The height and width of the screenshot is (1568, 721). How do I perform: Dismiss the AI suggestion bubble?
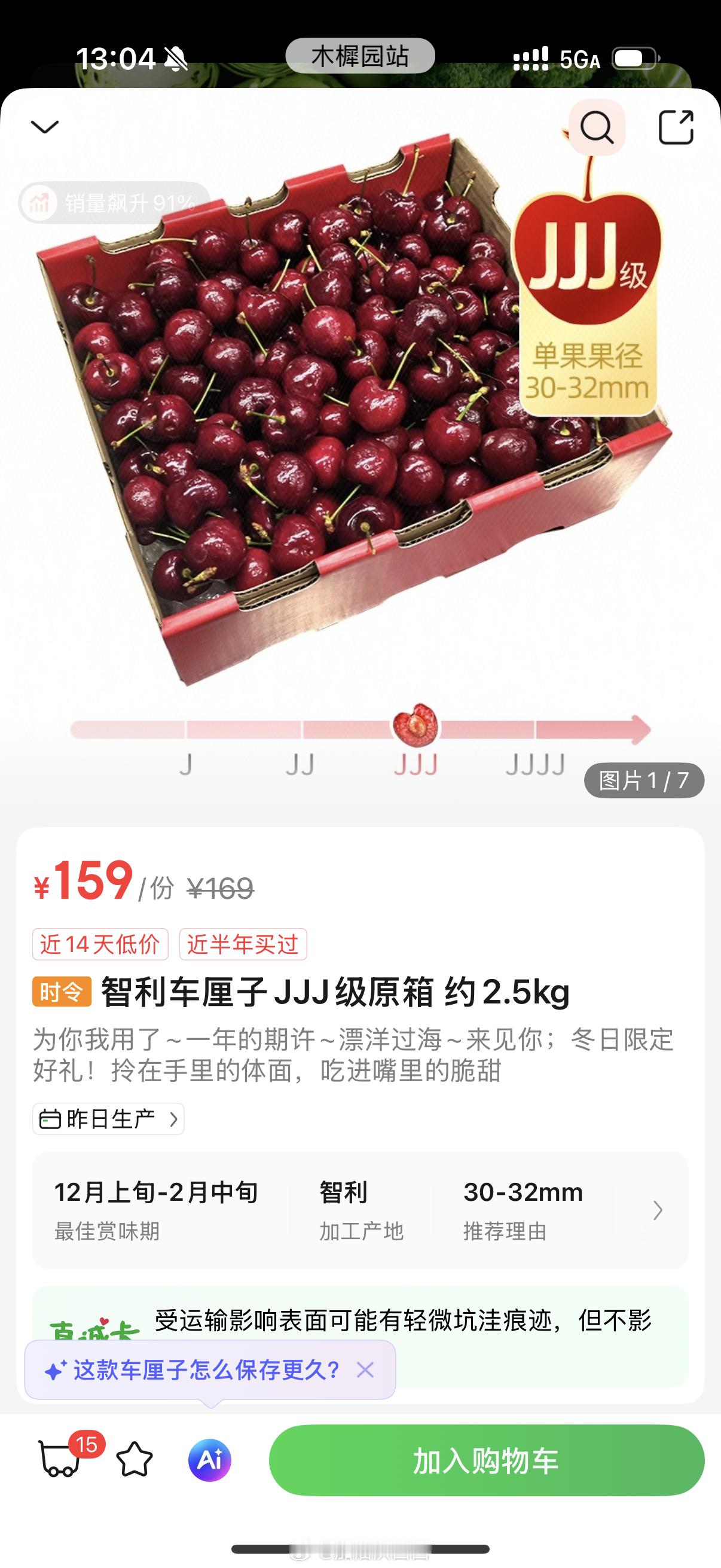click(365, 1369)
